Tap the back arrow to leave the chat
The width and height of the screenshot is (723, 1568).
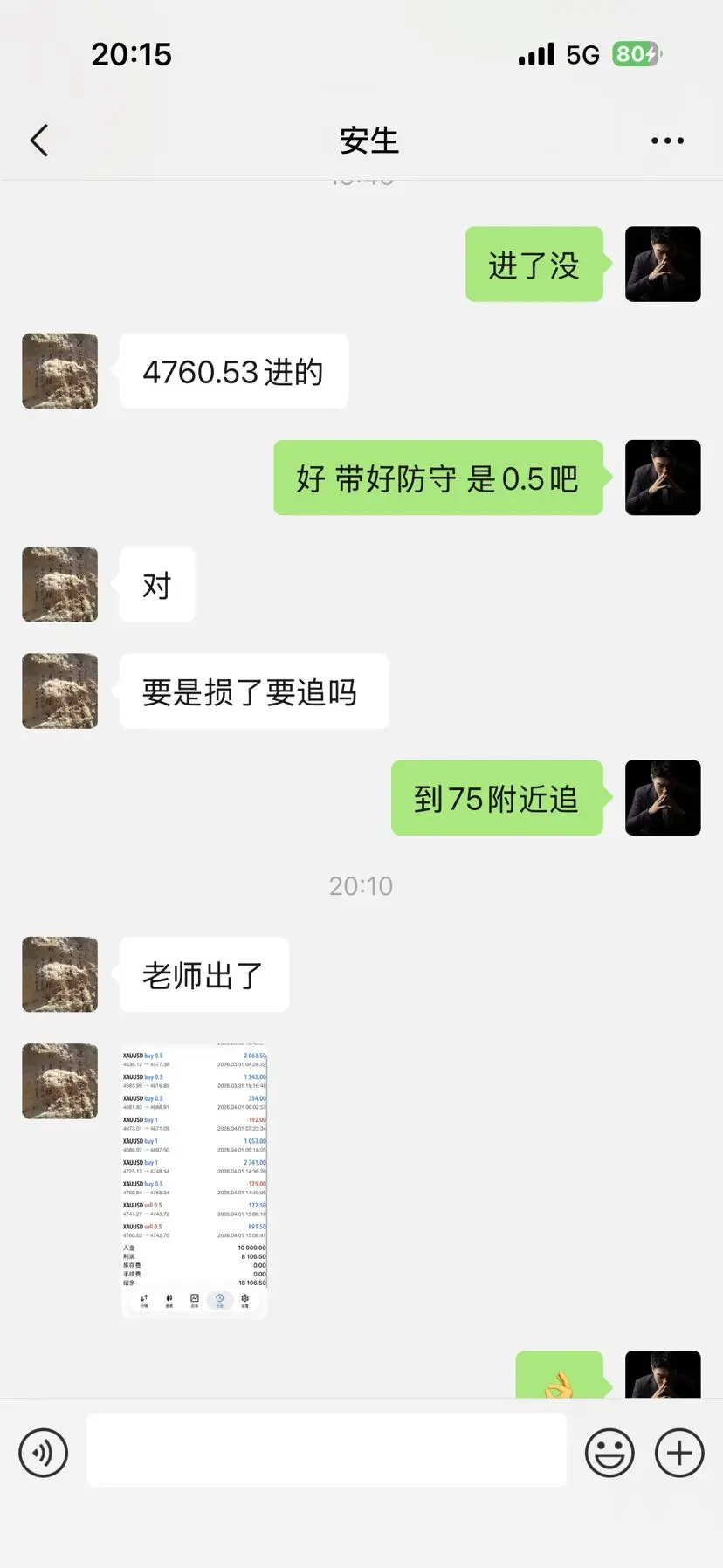38,140
